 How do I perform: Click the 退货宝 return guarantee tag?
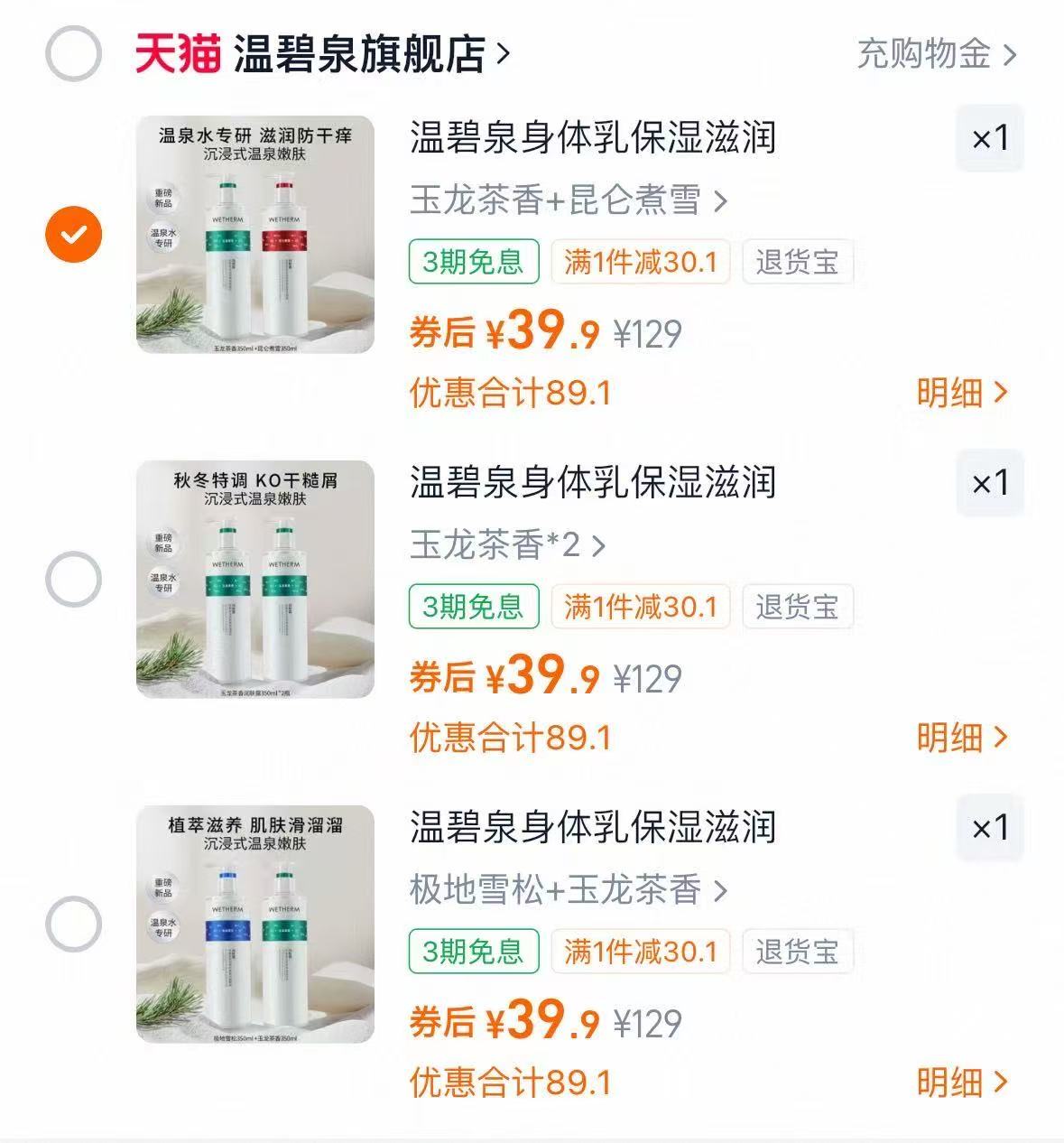pyautogui.click(x=795, y=263)
